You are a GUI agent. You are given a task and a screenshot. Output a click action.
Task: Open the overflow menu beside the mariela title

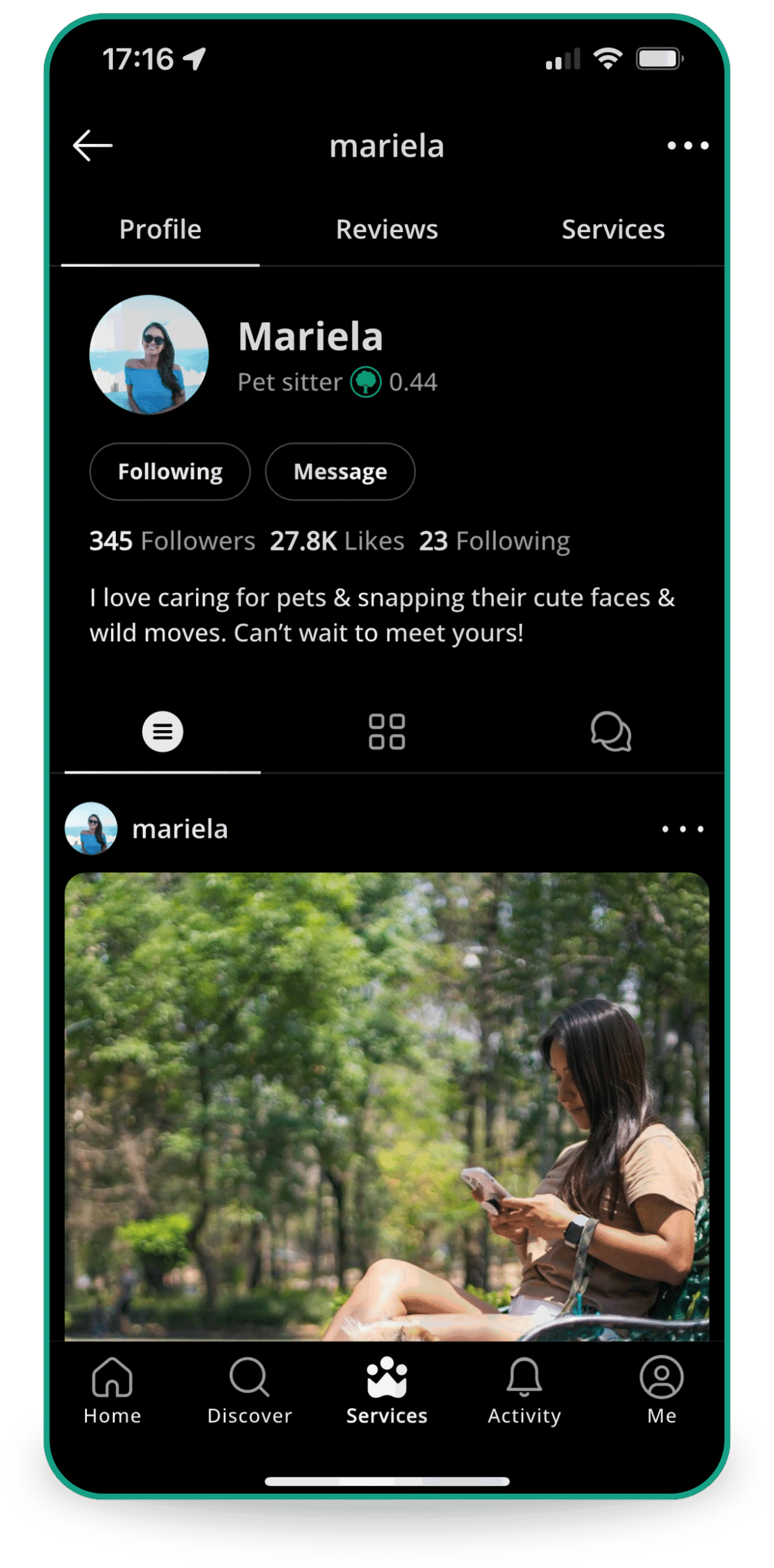[688, 146]
